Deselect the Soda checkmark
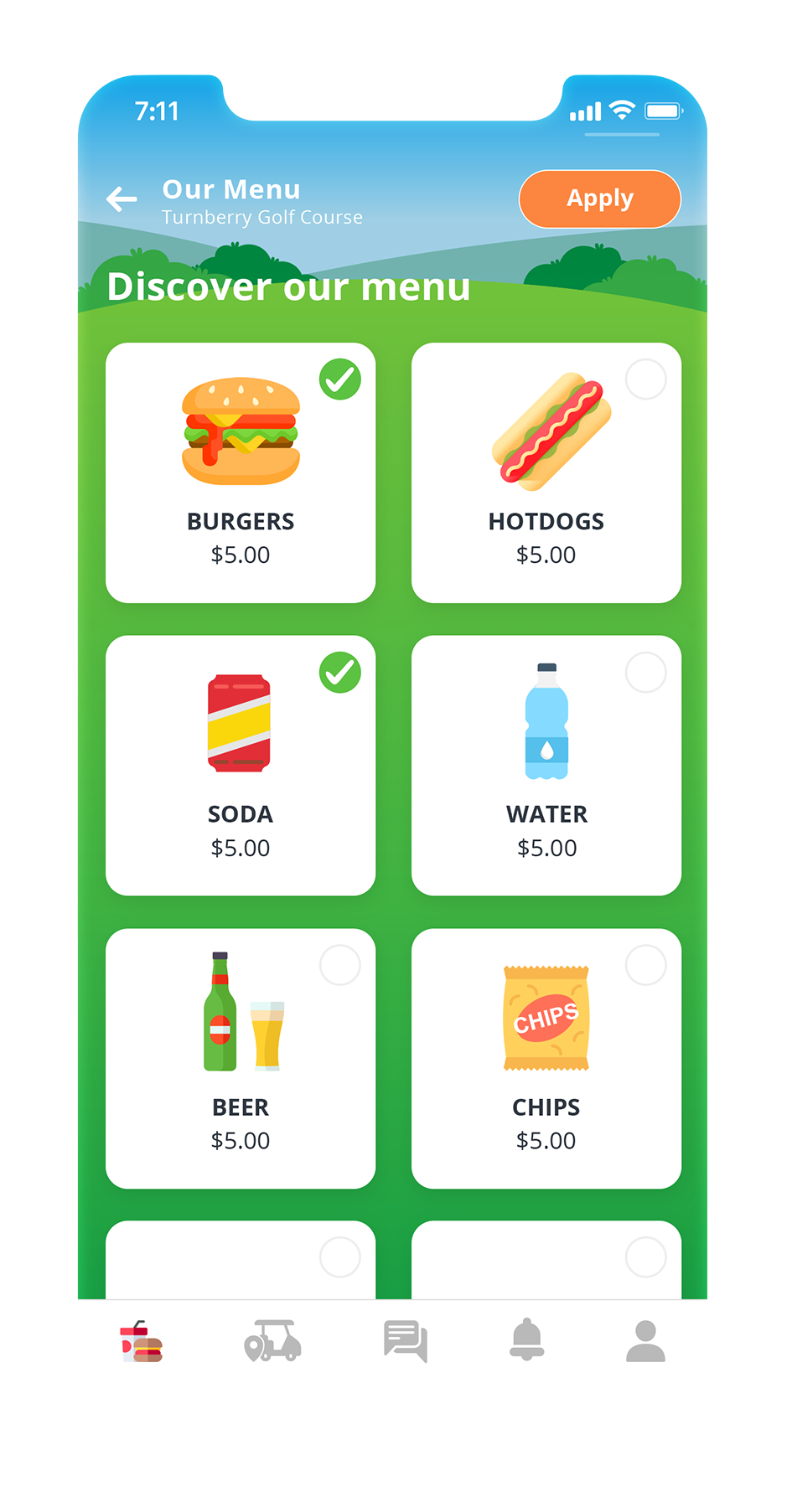 pyautogui.click(x=339, y=673)
